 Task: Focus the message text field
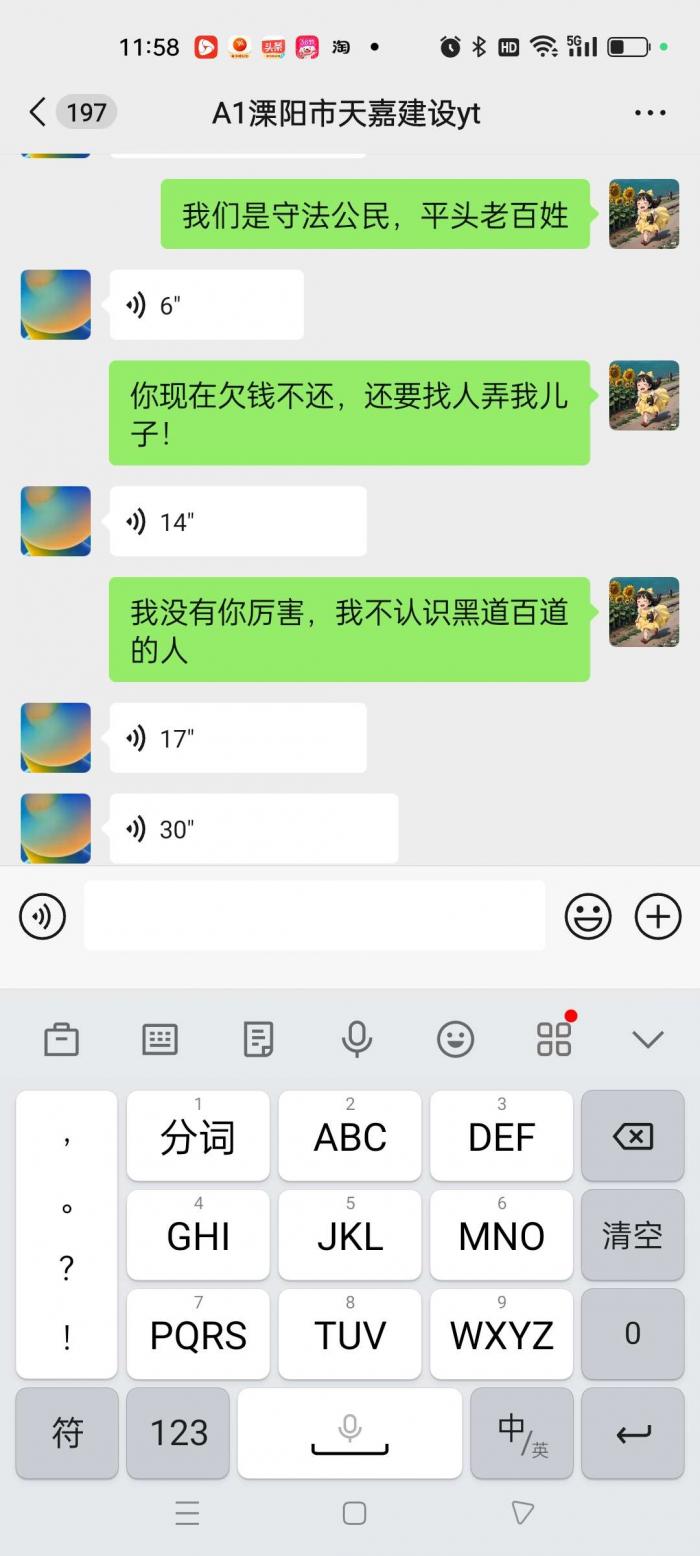[x=314, y=916]
